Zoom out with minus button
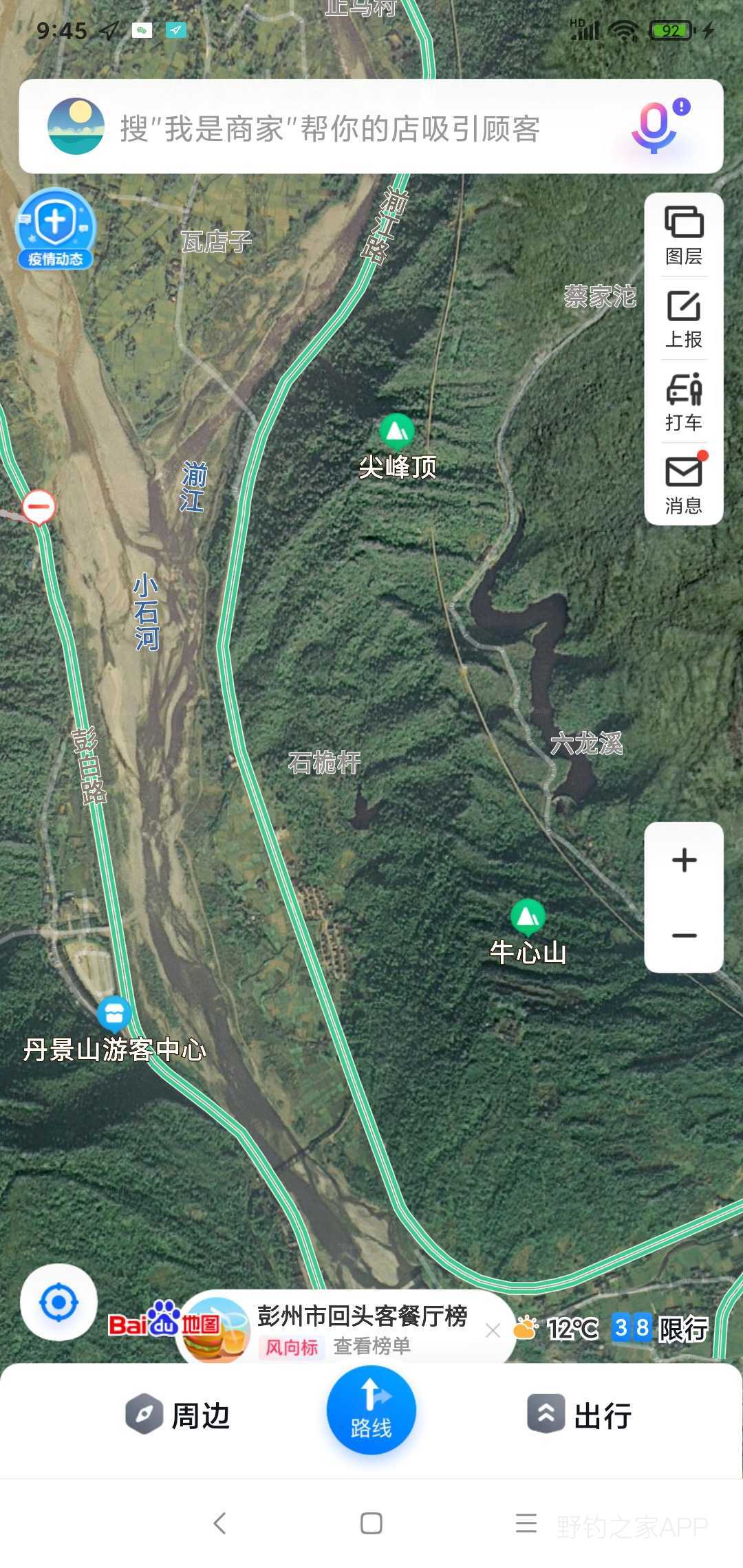This screenshot has width=743, height=1568. click(684, 935)
